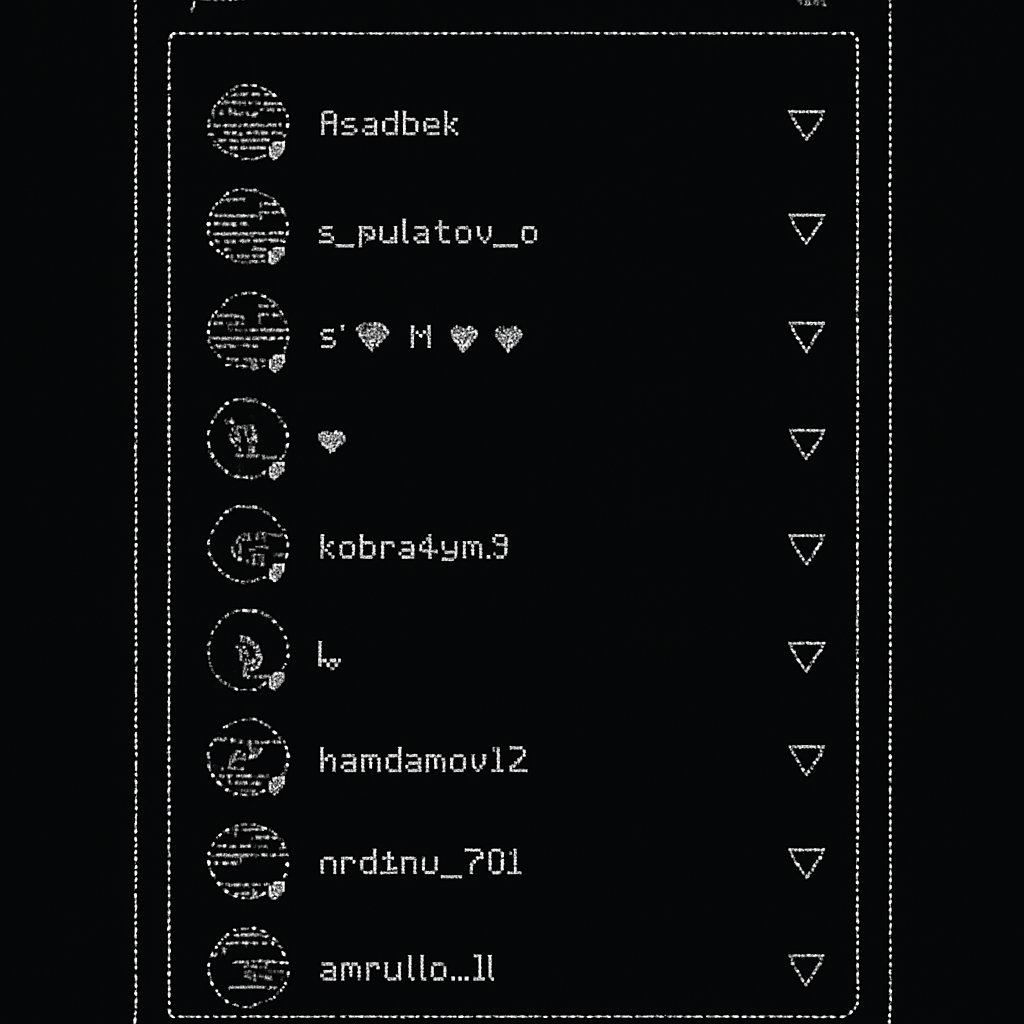Open the nrdinu_701 row
1024x1024 pixels.
coord(420,863)
